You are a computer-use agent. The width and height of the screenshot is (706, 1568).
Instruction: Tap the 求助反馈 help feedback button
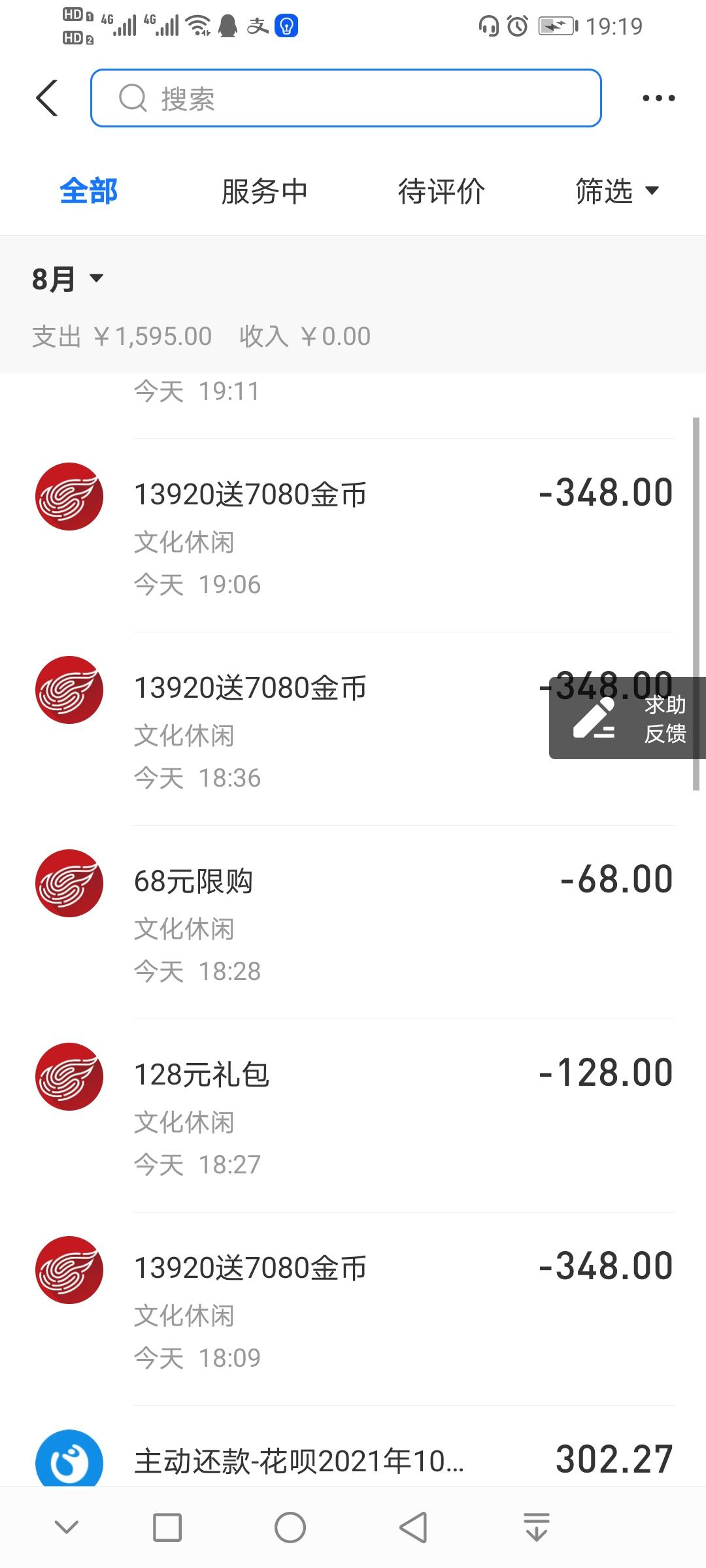click(x=628, y=718)
